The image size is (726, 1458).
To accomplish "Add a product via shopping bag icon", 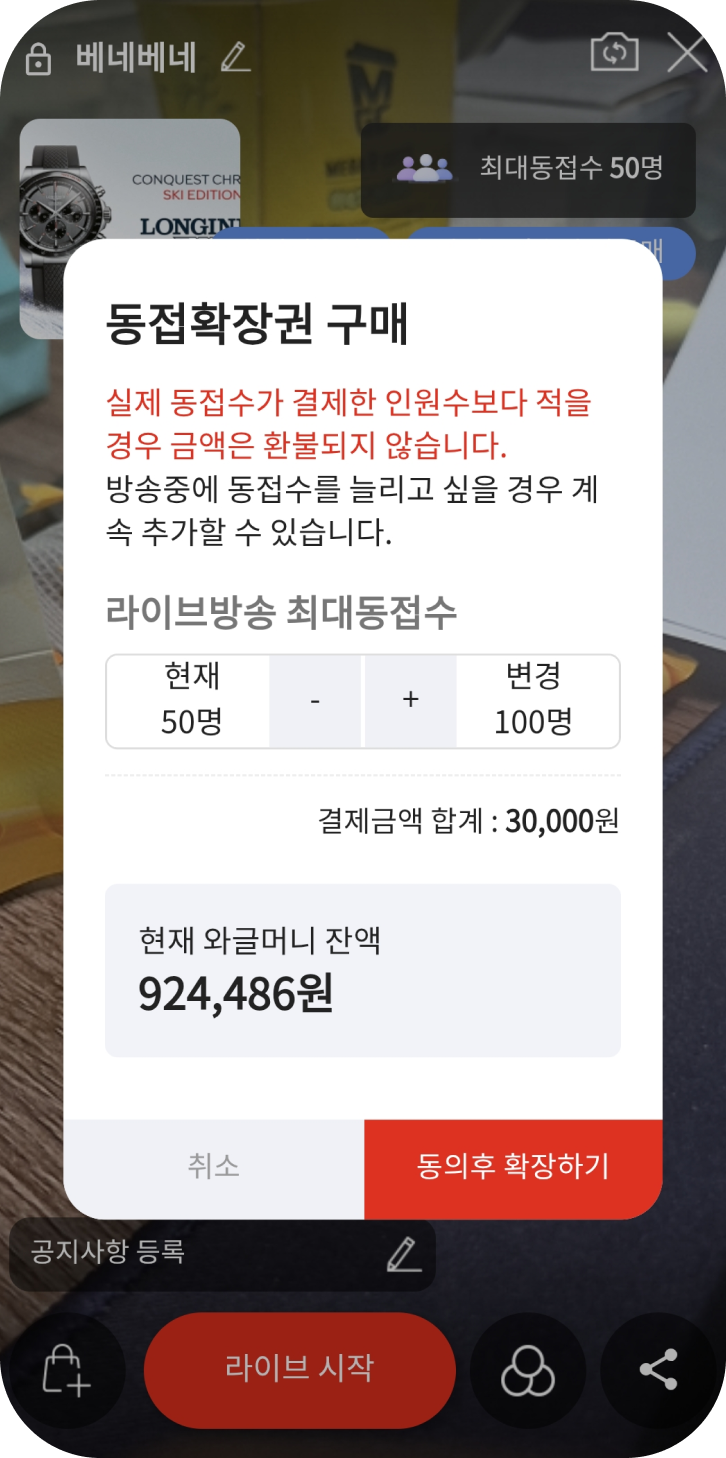I will click(66, 1370).
